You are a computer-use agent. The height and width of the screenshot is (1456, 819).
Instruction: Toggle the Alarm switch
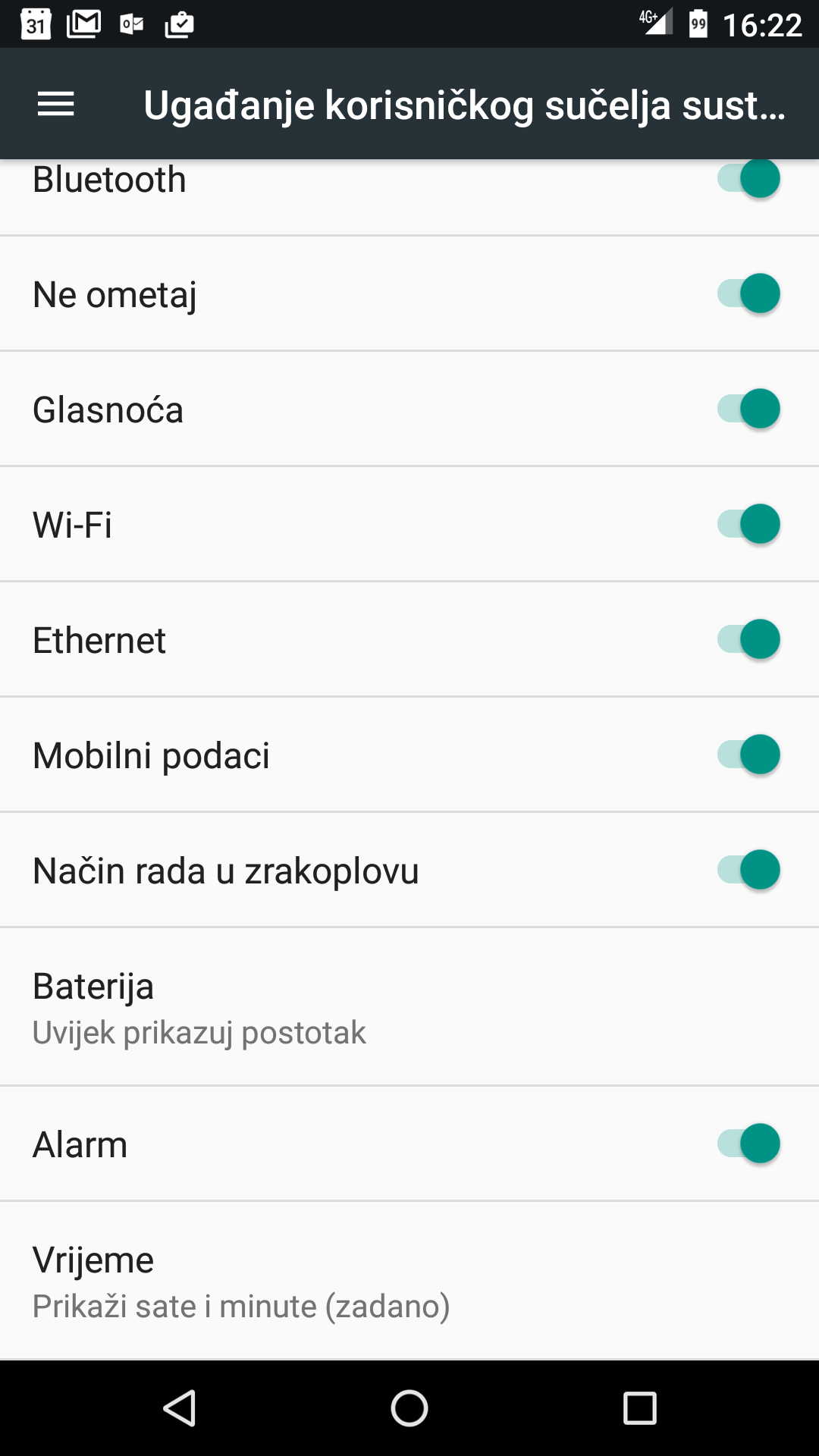[748, 1144]
